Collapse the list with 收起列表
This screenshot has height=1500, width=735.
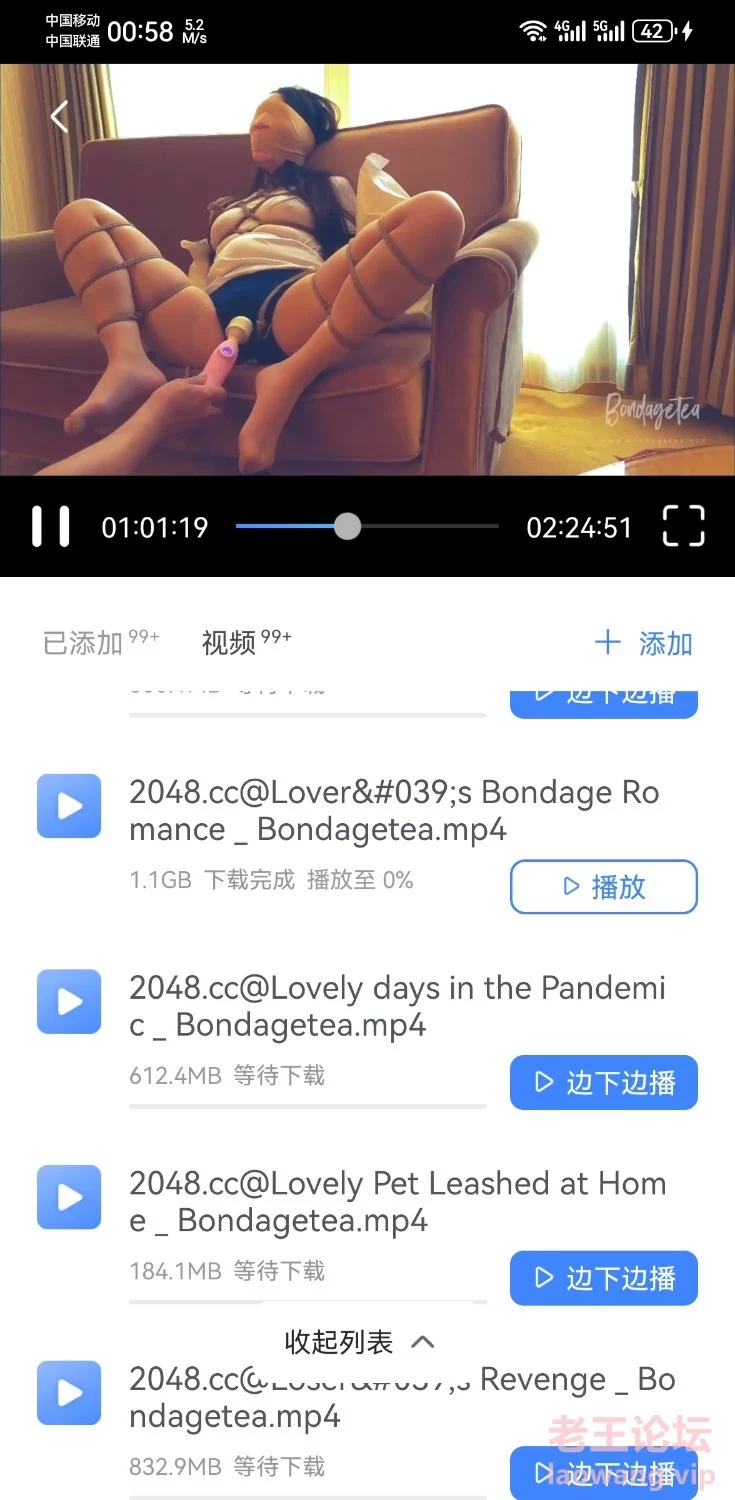point(359,1342)
